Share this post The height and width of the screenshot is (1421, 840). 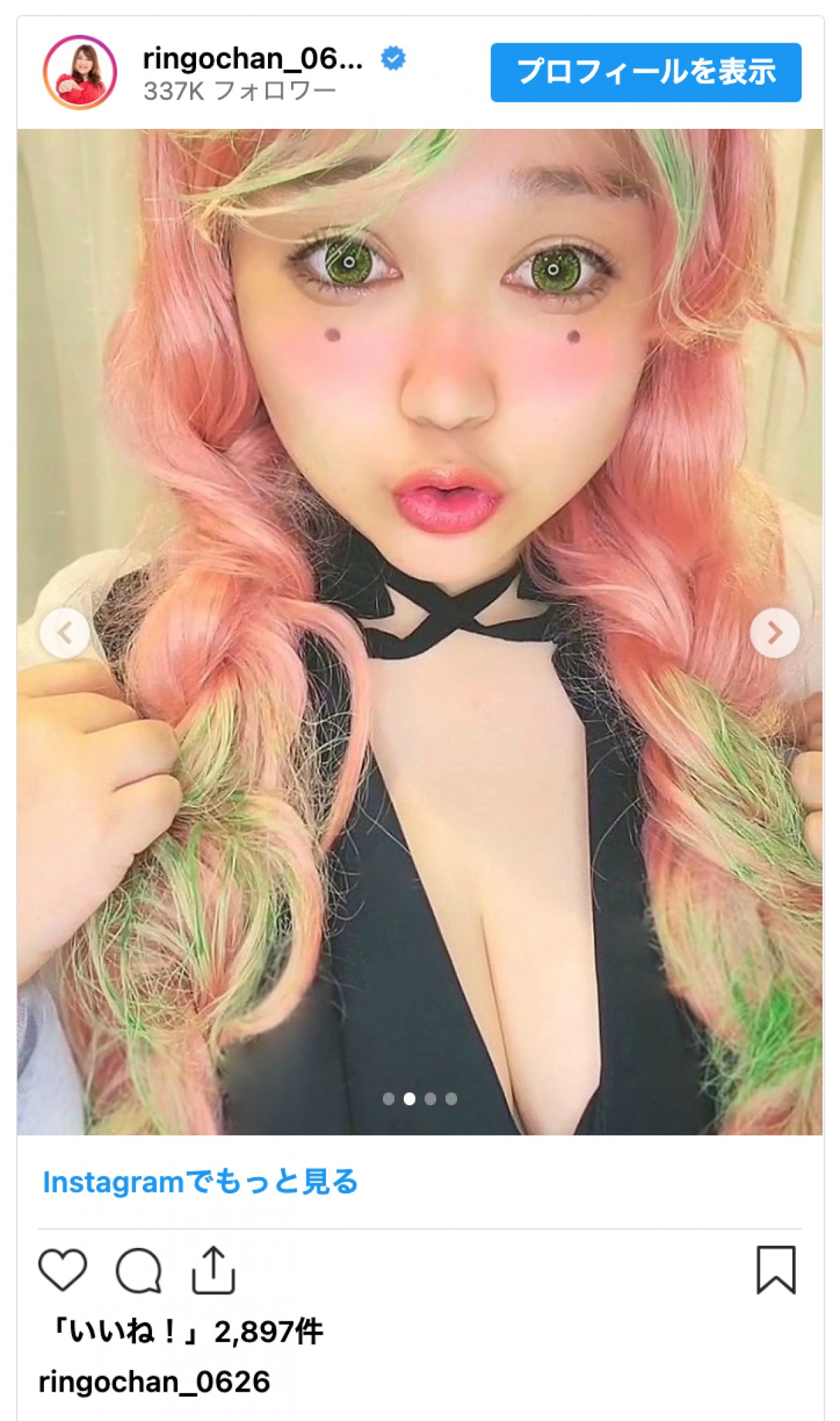coord(213,1270)
